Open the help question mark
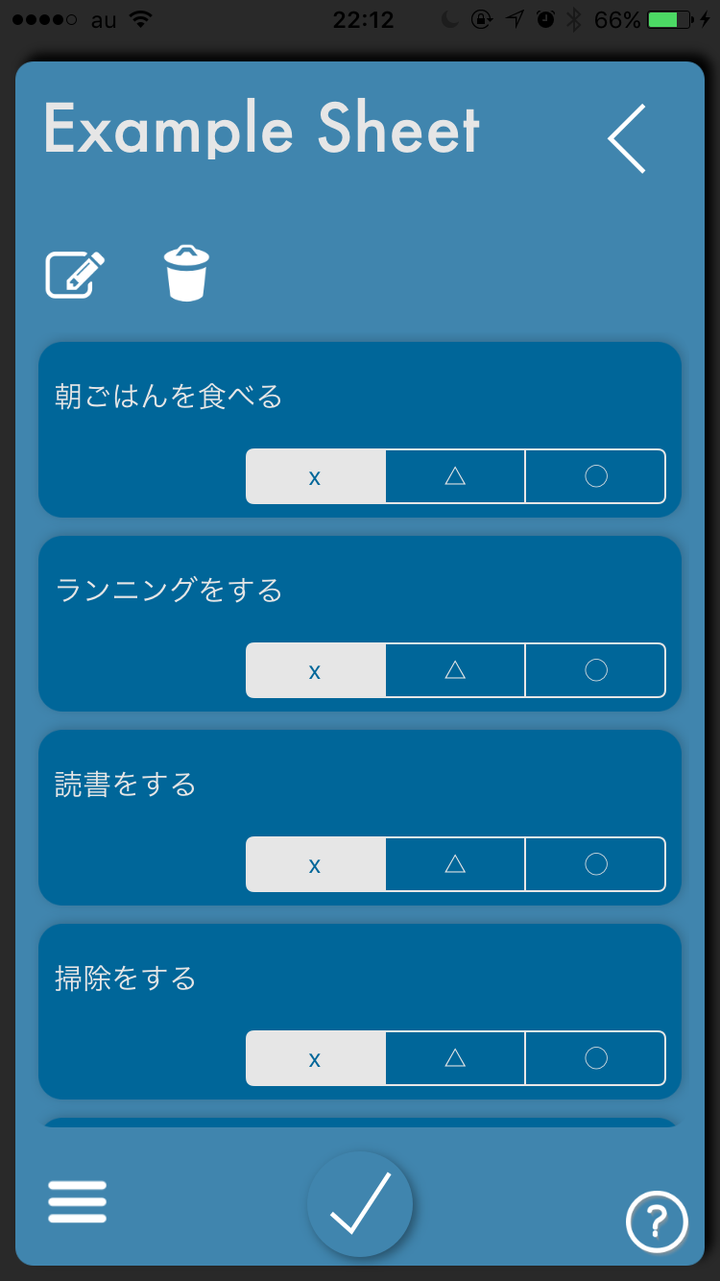This screenshot has height=1281, width=720. click(x=657, y=1221)
